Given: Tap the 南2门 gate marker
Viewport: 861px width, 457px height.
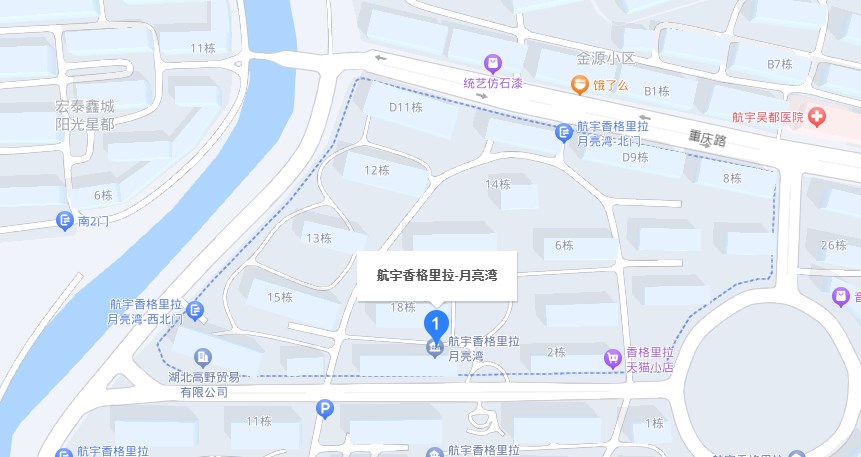Looking at the screenshot, I should 65,219.
